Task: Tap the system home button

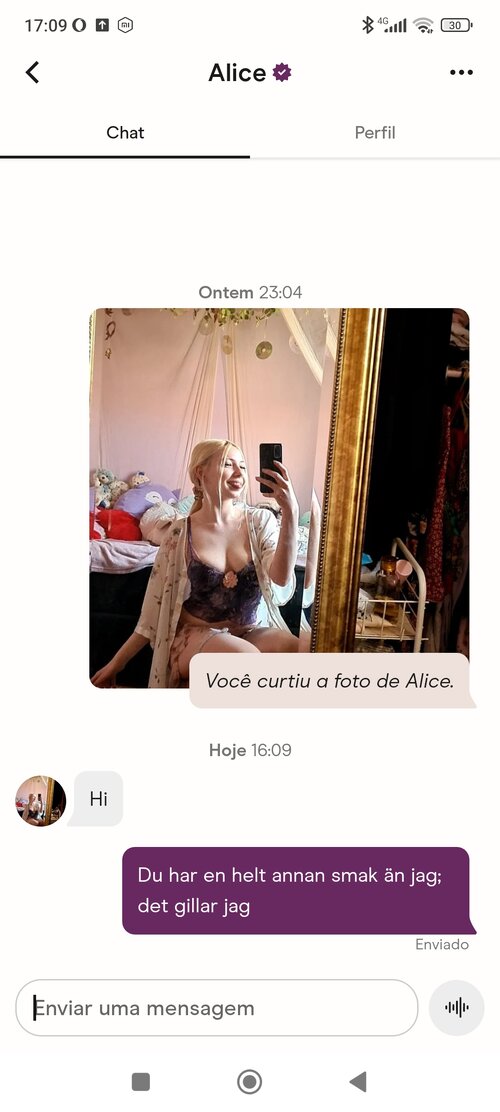Action: (x=250, y=1082)
